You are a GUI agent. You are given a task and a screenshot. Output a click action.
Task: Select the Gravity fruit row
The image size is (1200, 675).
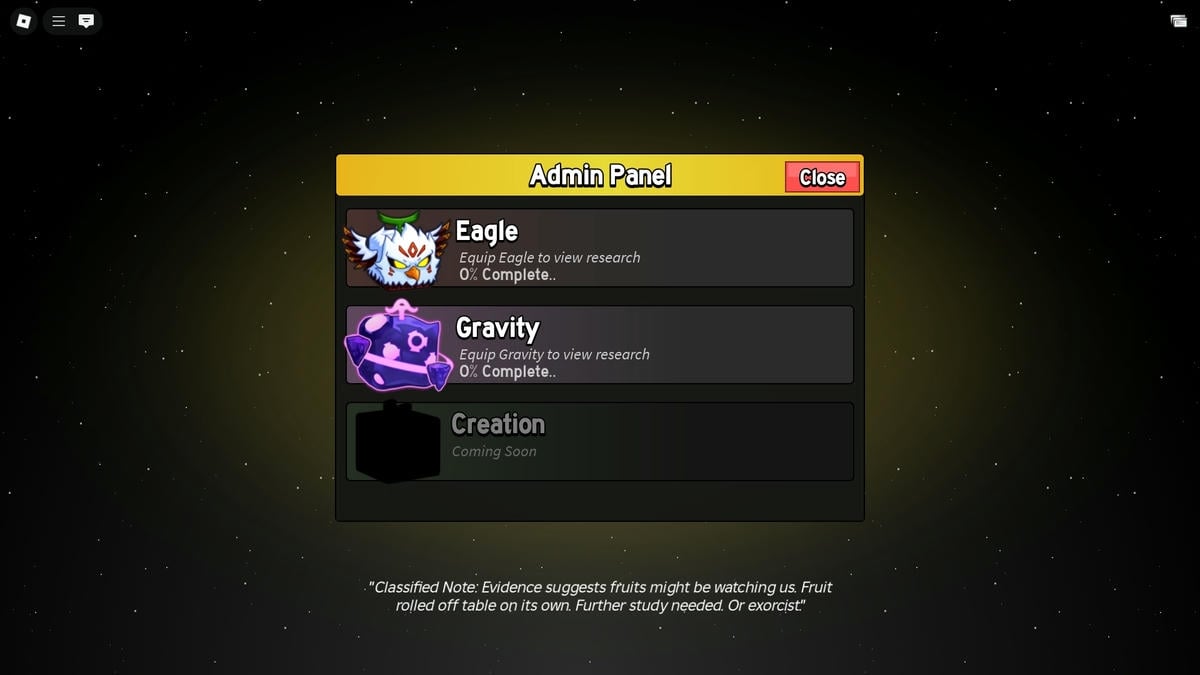click(x=600, y=345)
